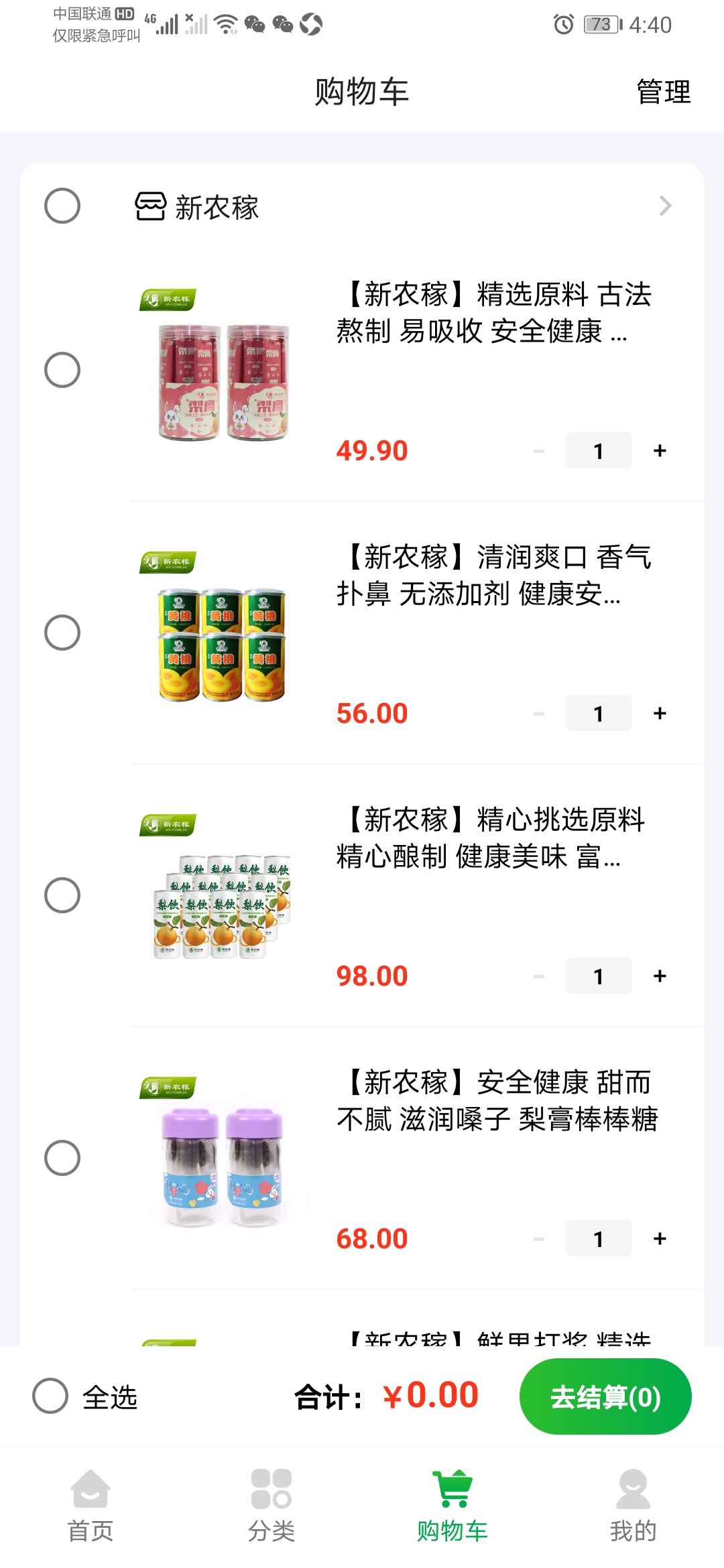Open the 新农稼 store page chevron
The image size is (724, 1568).
click(x=664, y=206)
